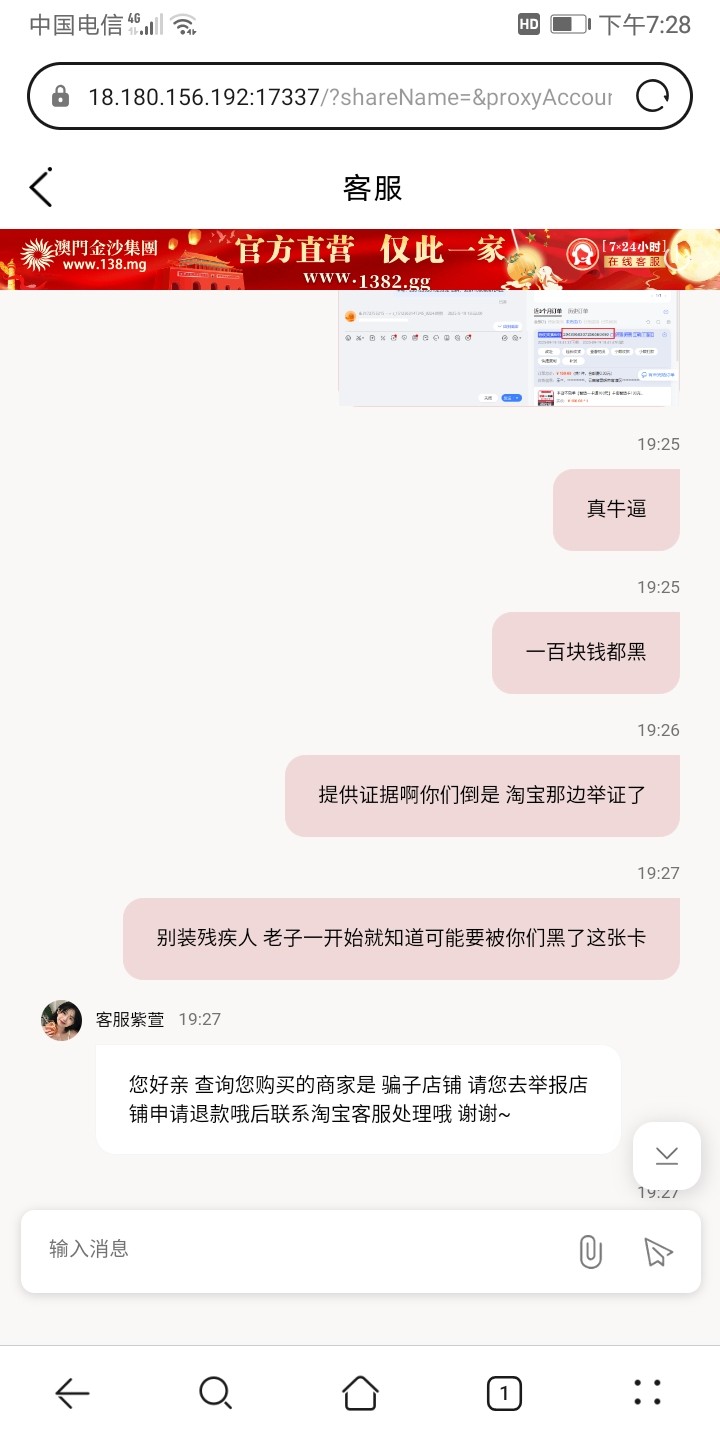The image size is (720, 1440).
Task: Focus the 输入消息 message field
Action: click(x=300, y=1249)
